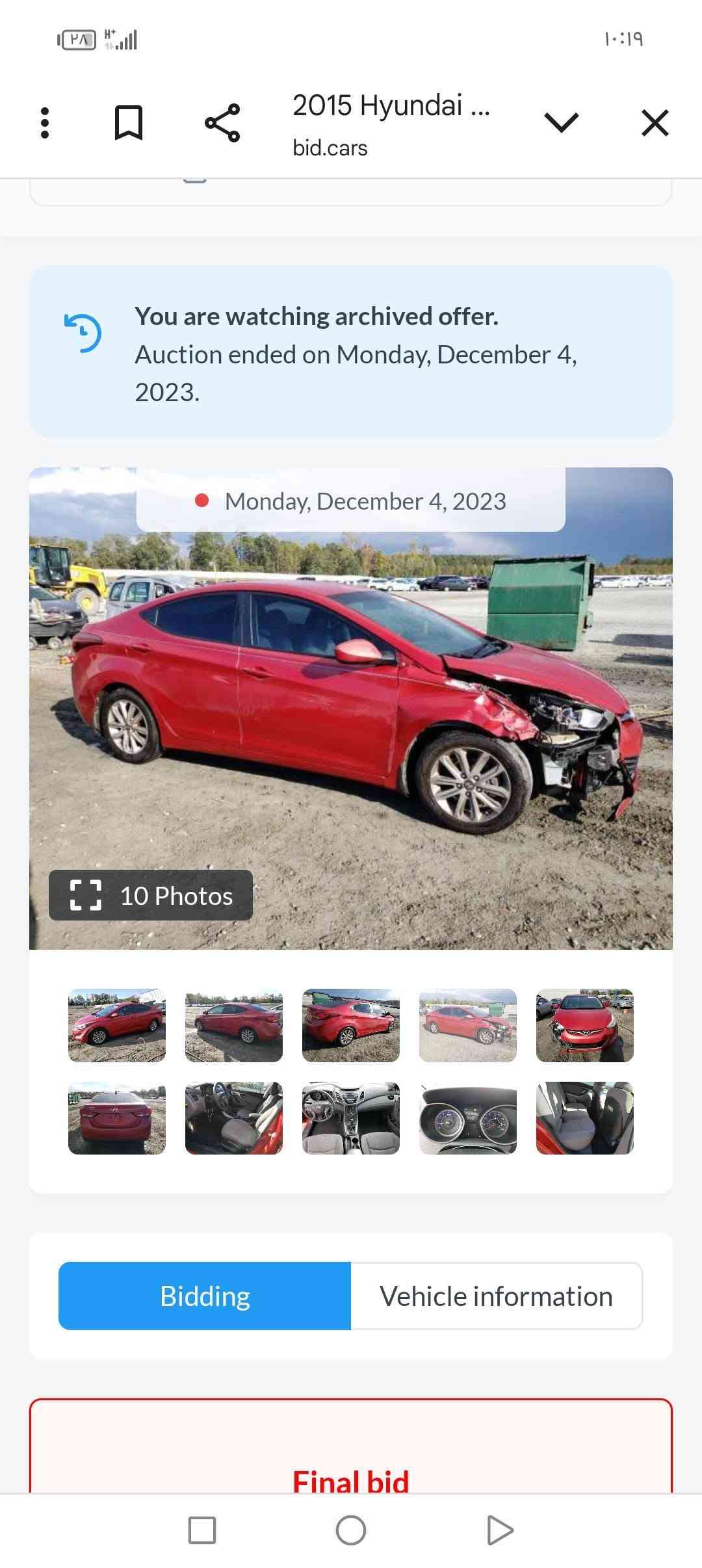Select the Bidding tab
The width and height of the screenshot is (702, 1568).
(x=205, y=1296)
